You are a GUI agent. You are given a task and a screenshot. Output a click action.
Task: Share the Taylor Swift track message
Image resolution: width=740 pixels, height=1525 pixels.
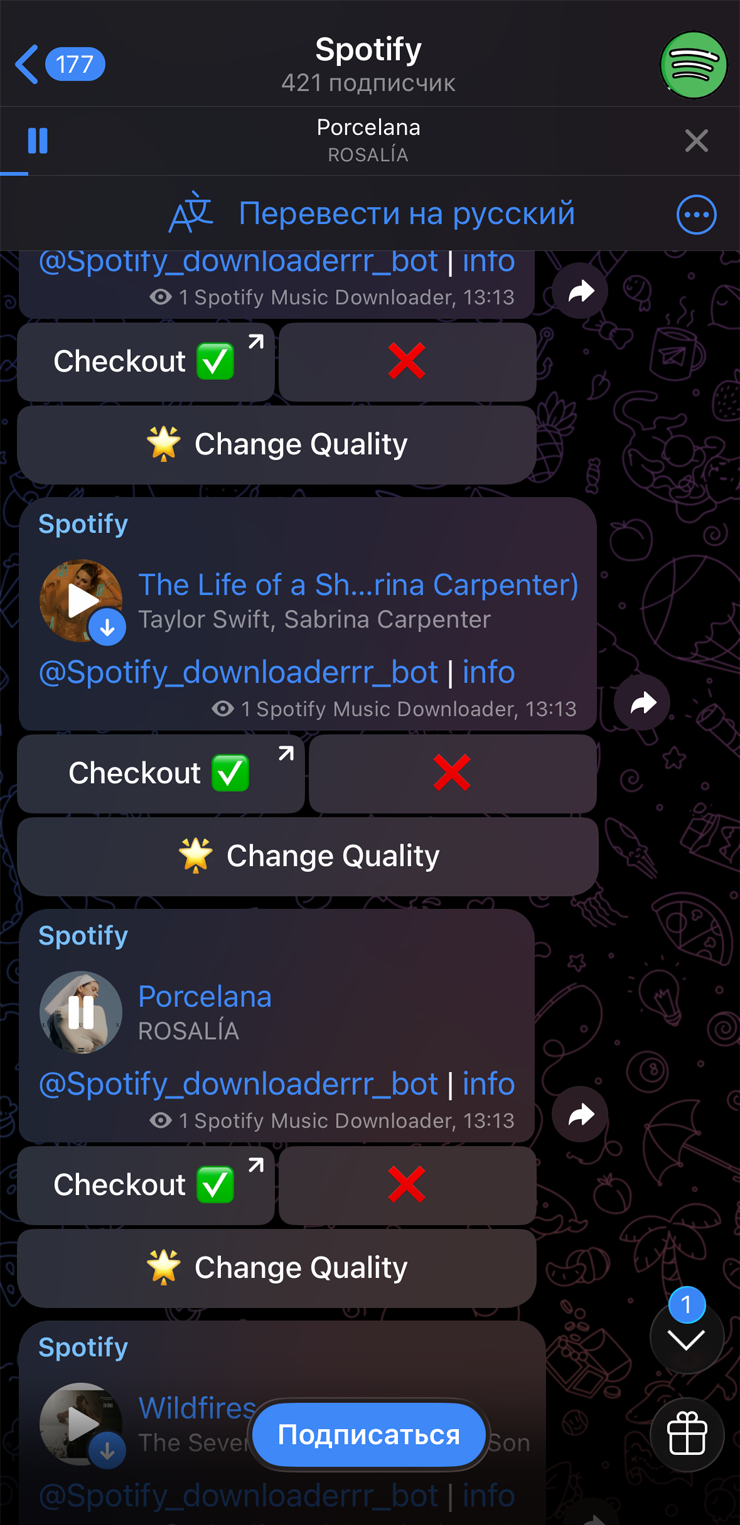(x=642, y=703)
